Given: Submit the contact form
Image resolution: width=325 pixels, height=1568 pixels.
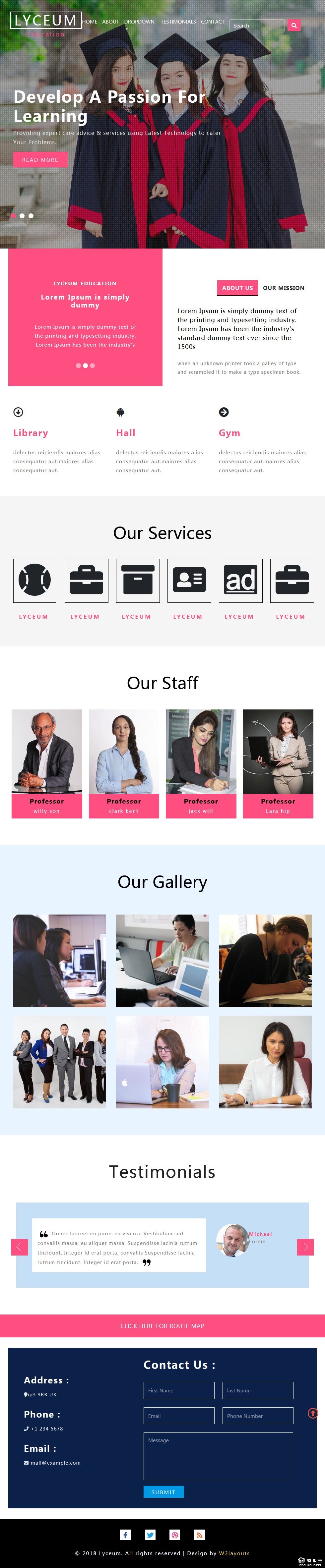Looking at the screenshot, I should click(163, 1492).
